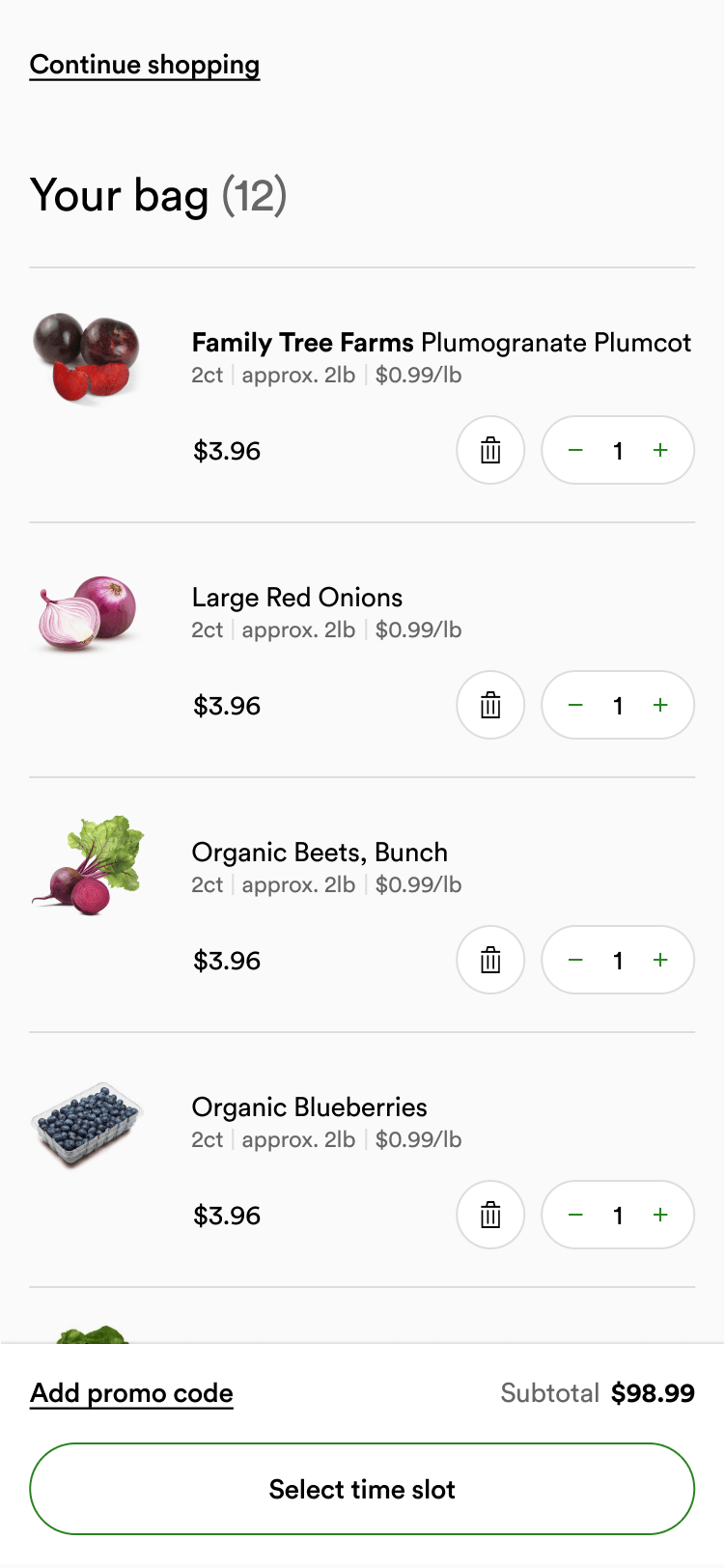725x1568 pixels.
Task: Lower Organic Blueberries quantity
Action: tap(575, 1215)
